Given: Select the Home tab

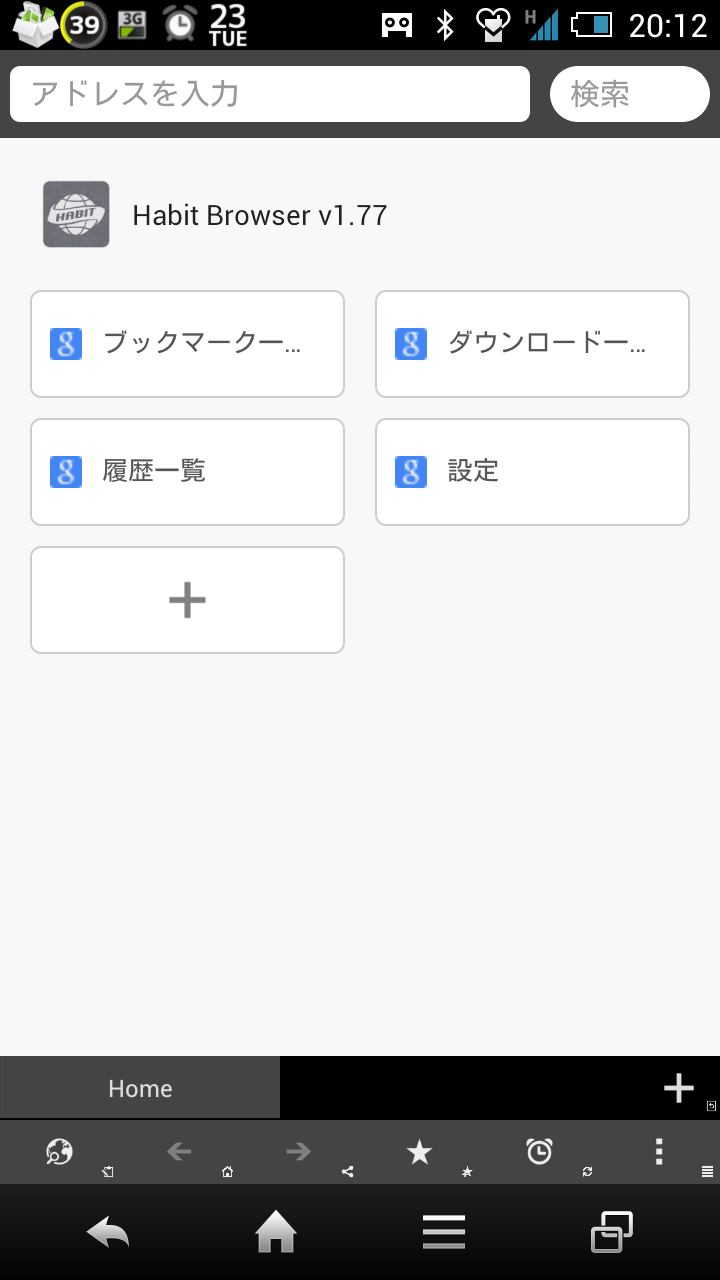Looking at the screenshot, I should pos(140,1088).
